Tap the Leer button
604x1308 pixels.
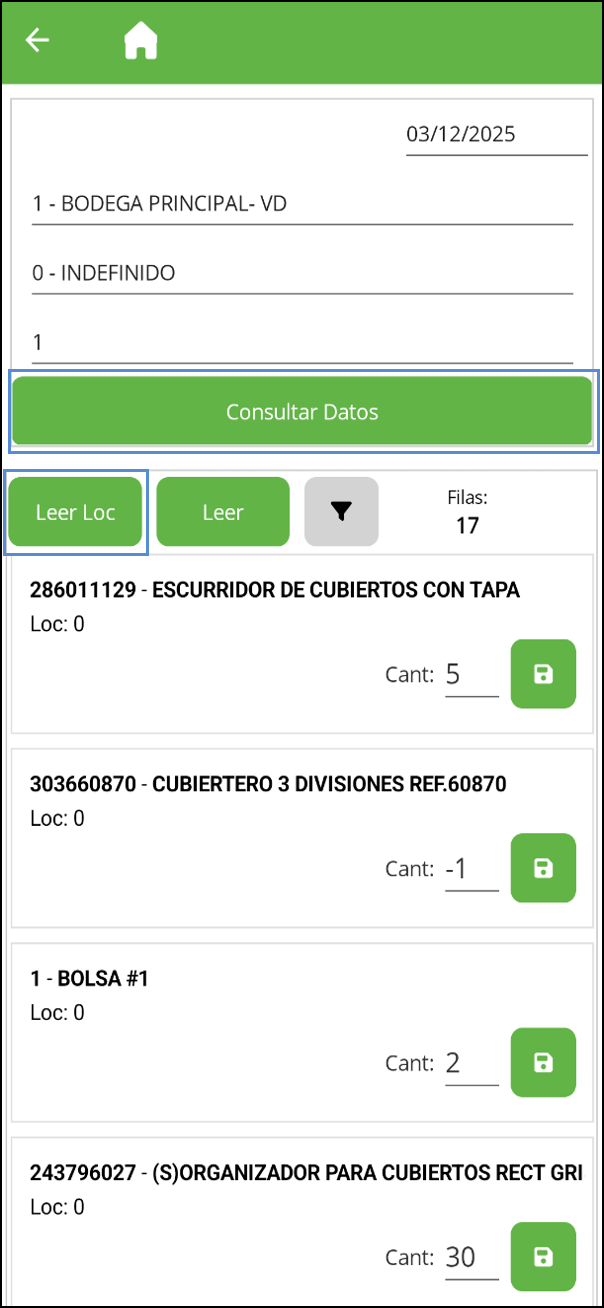click(x=223, y=512)
